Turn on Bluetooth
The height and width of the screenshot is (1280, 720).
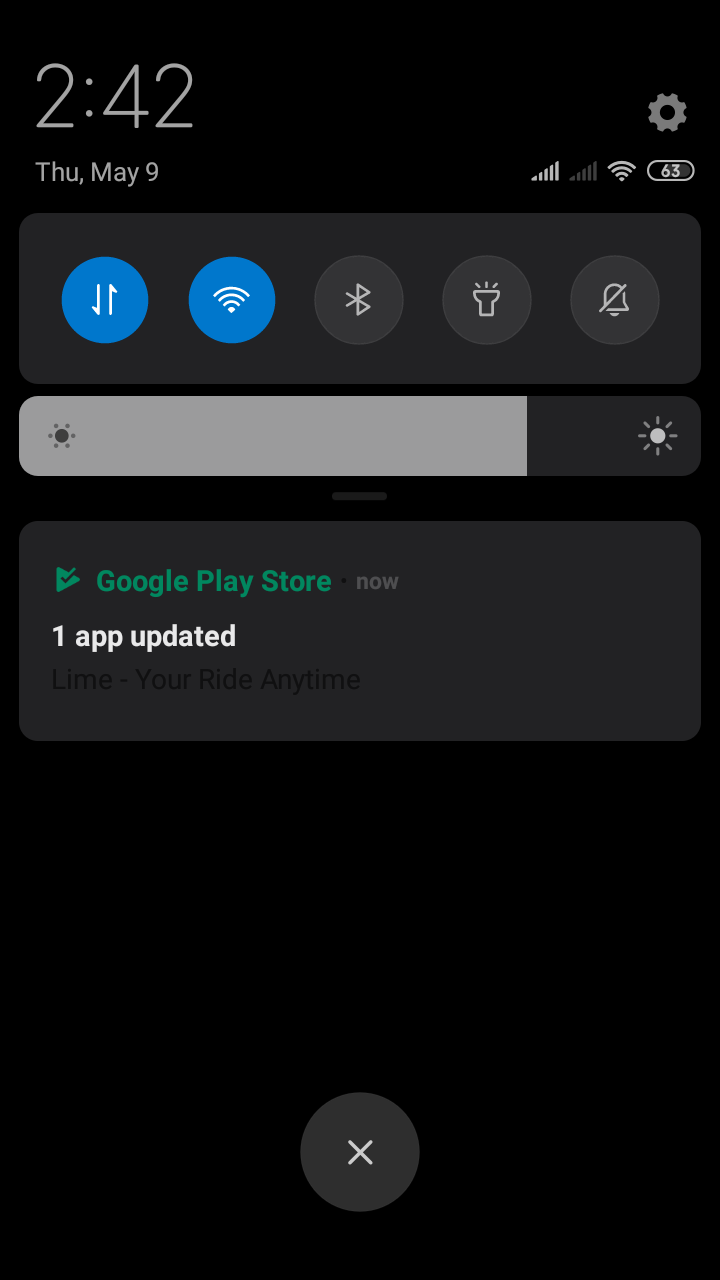coord(359,300)
